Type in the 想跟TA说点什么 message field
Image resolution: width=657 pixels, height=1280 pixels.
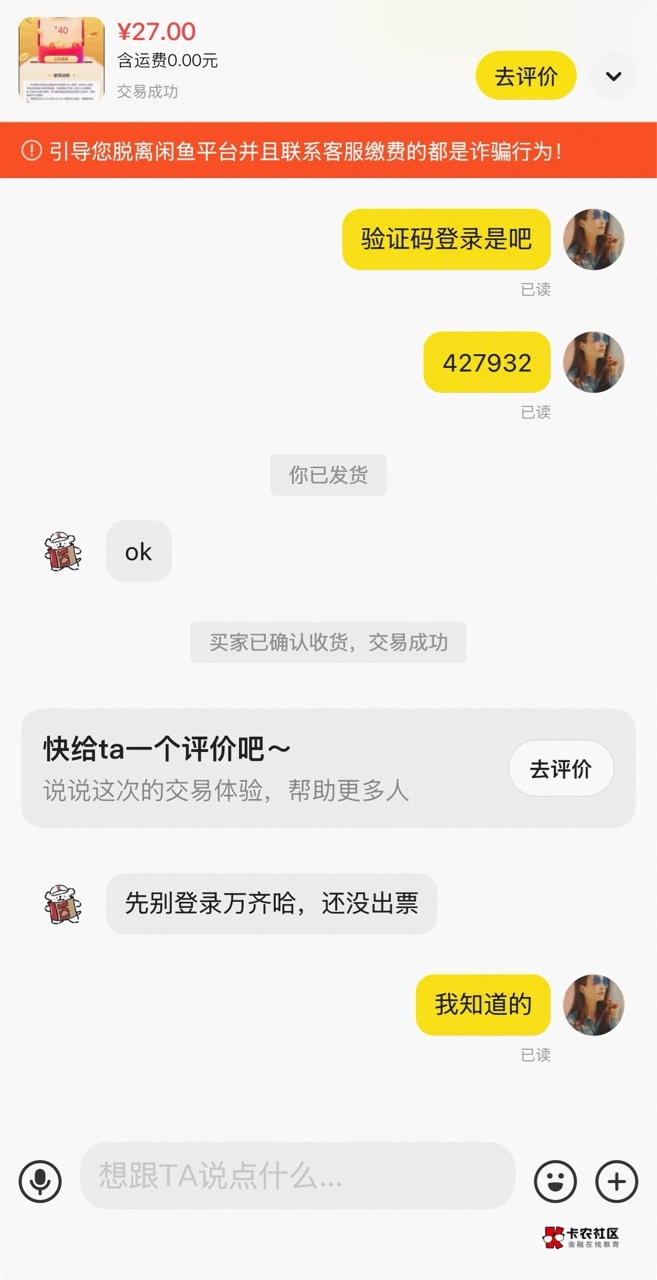point(298,1175)
